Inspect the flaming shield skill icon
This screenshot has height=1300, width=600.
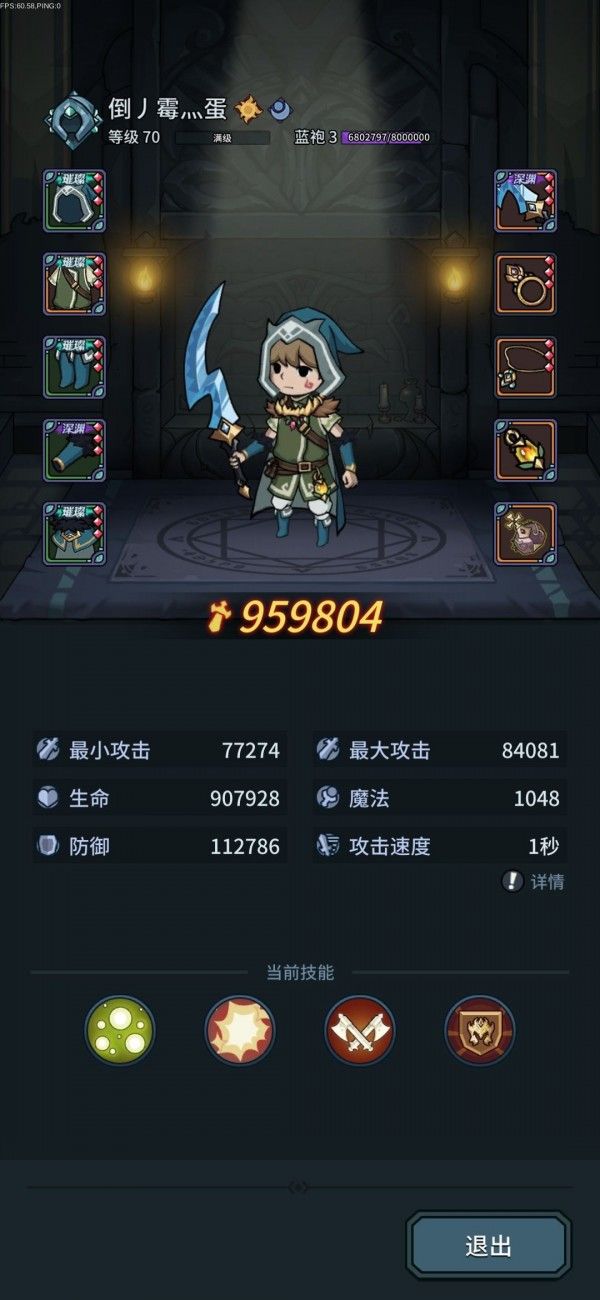[480, 1030]
